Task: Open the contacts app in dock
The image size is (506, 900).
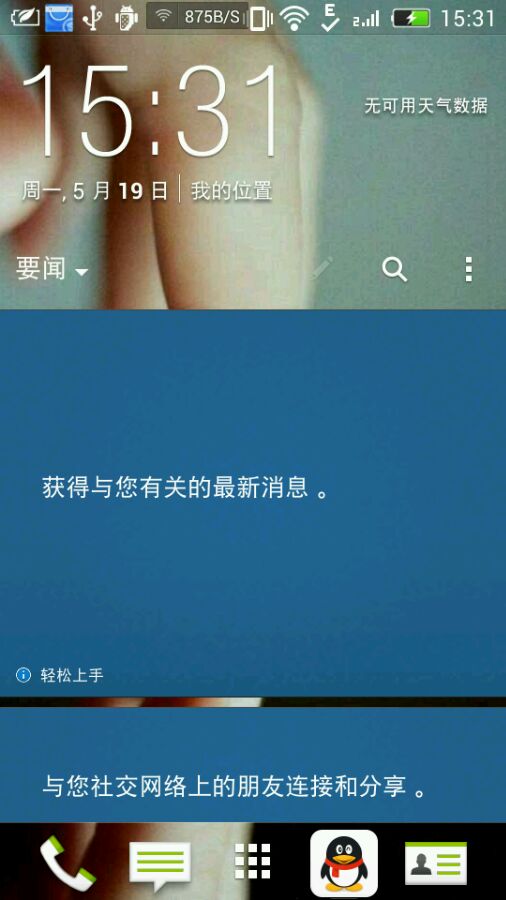Action: (436, 863)
